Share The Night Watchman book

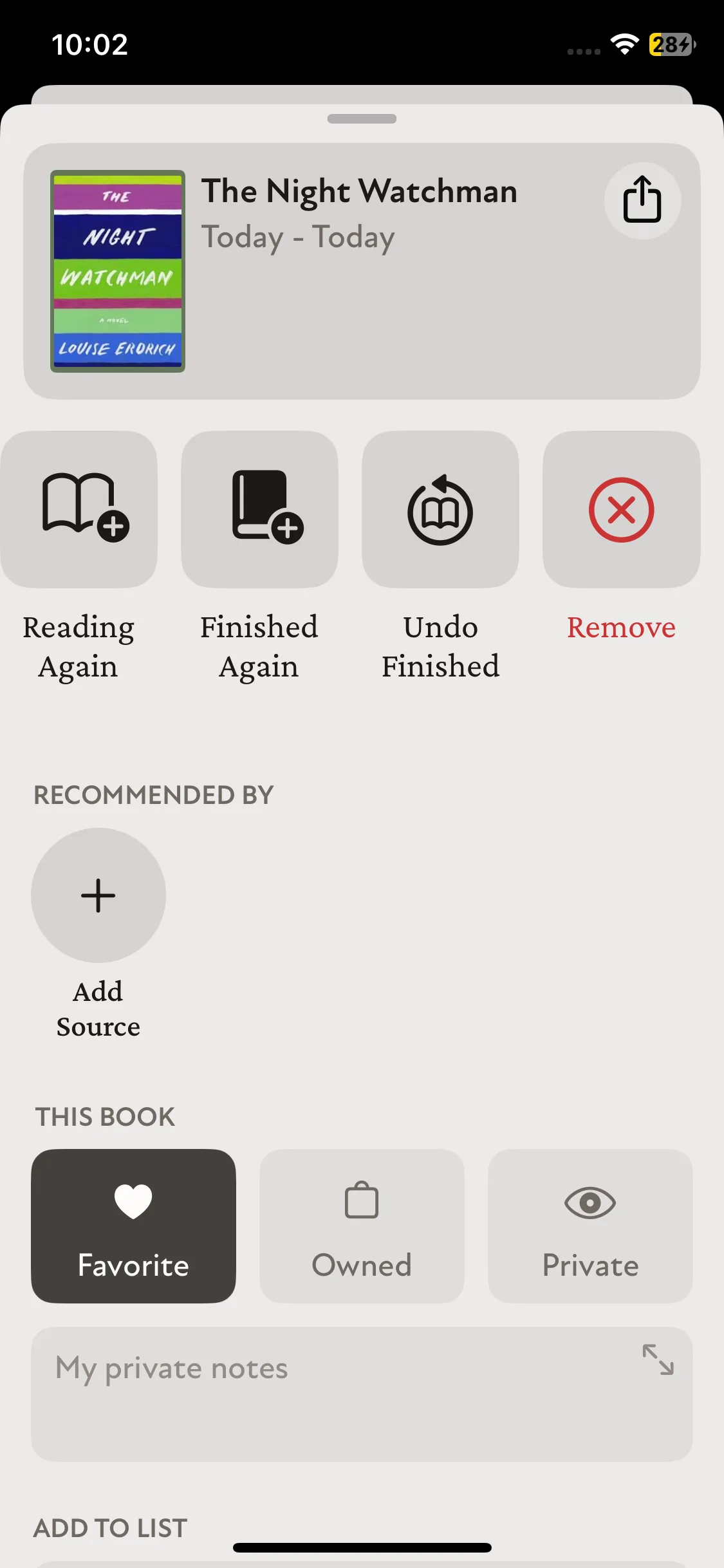point(642,200)
